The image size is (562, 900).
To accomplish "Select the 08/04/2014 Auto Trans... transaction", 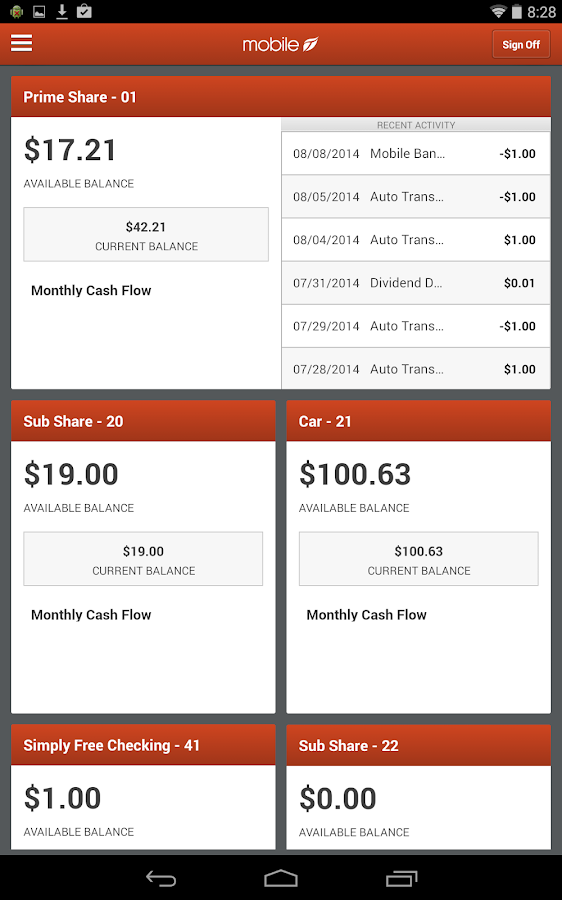I will click(416, 240).
